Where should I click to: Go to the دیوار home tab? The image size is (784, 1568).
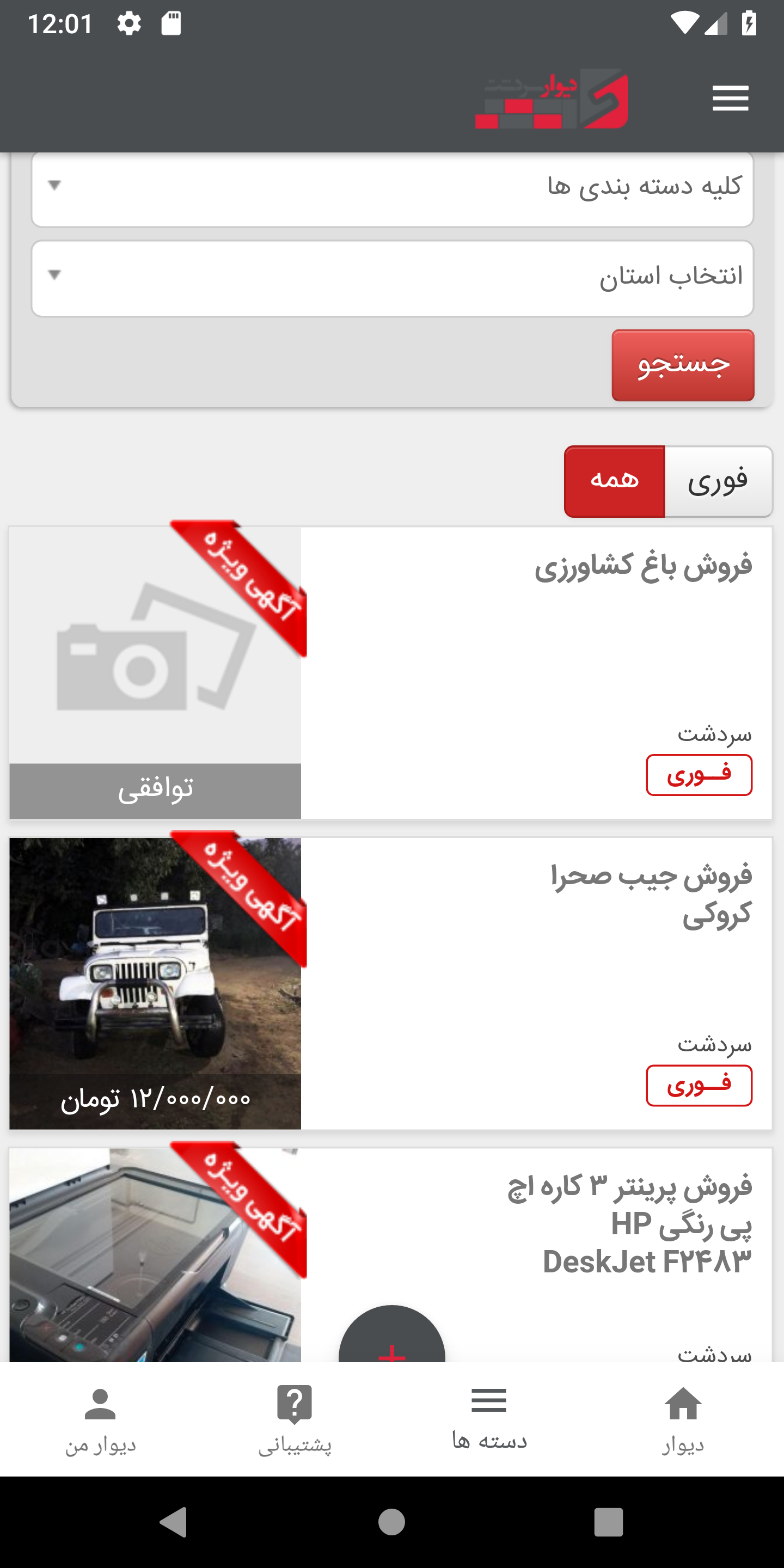(682, 1419)
